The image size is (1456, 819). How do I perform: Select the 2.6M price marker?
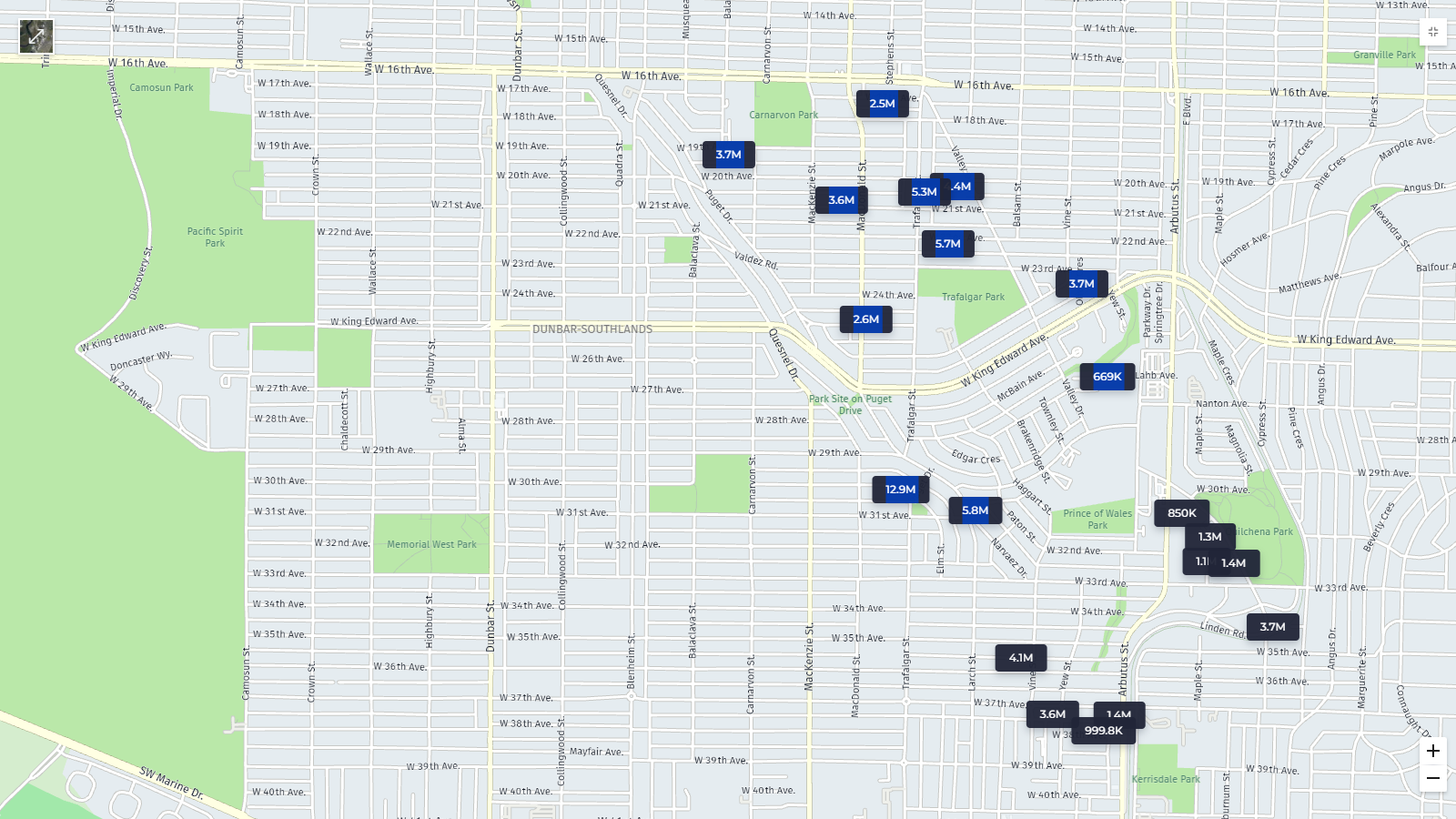(x=865, y=319)
